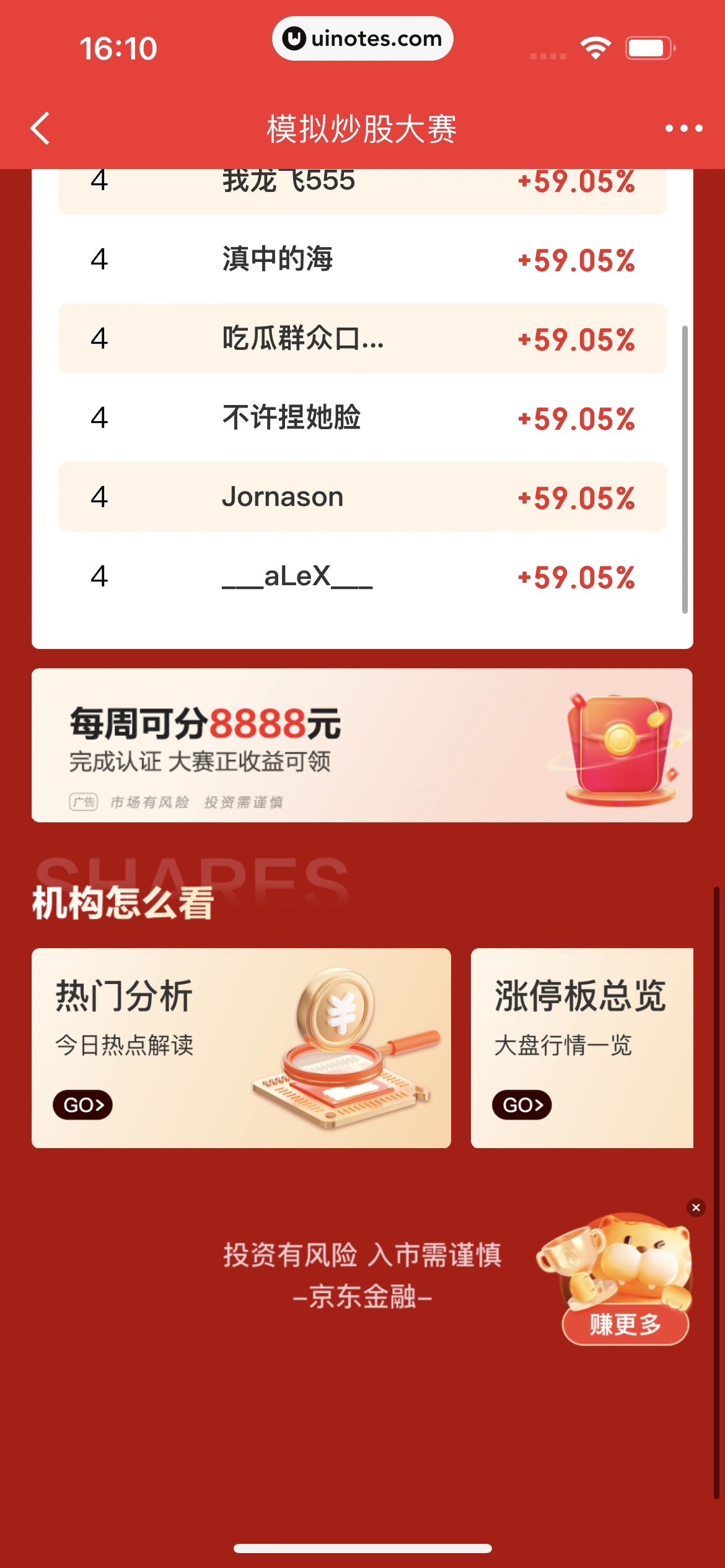The image size is (725, 1568).
Task: Open leaderboard entry Jornason
Action: (x=362, y=497)
